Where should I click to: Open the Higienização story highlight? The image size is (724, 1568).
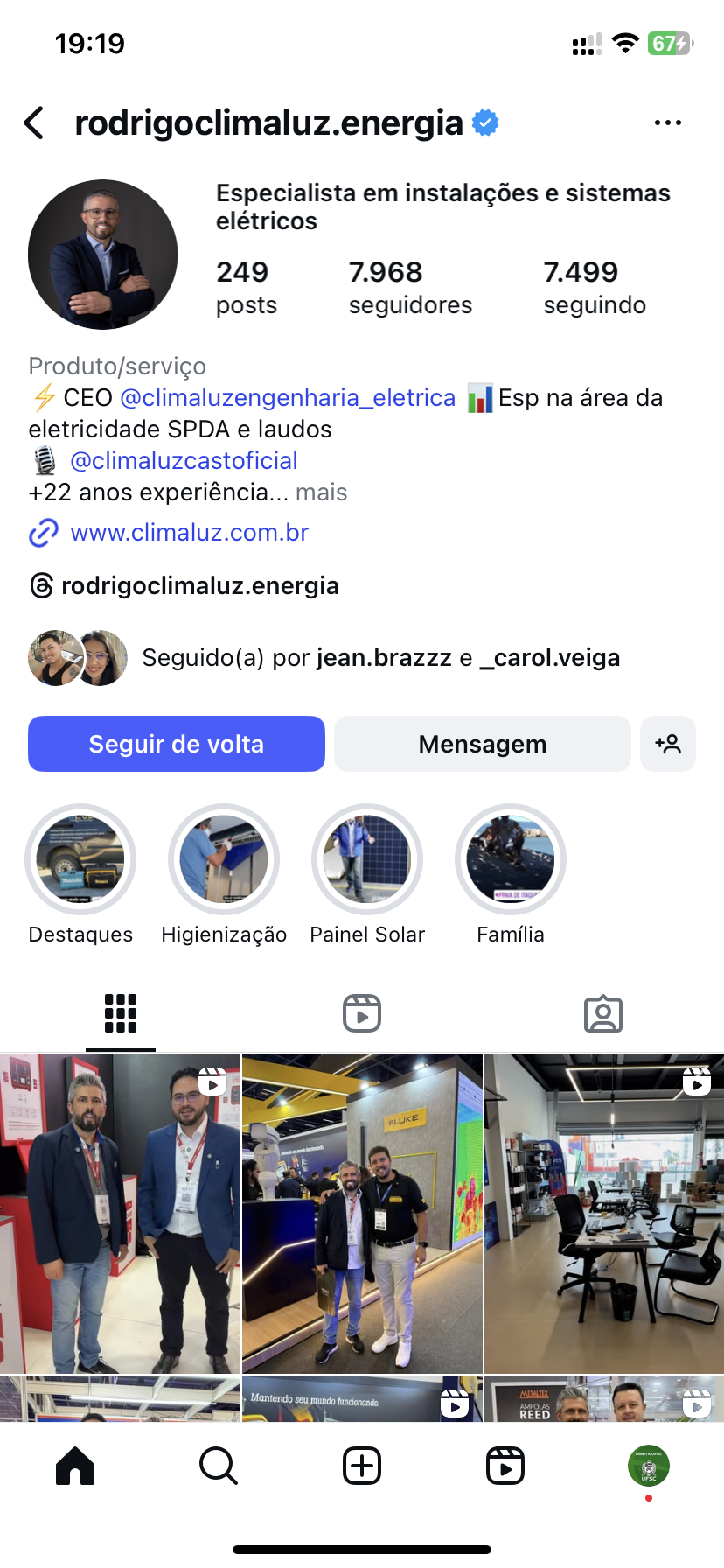tap(224, 859)
